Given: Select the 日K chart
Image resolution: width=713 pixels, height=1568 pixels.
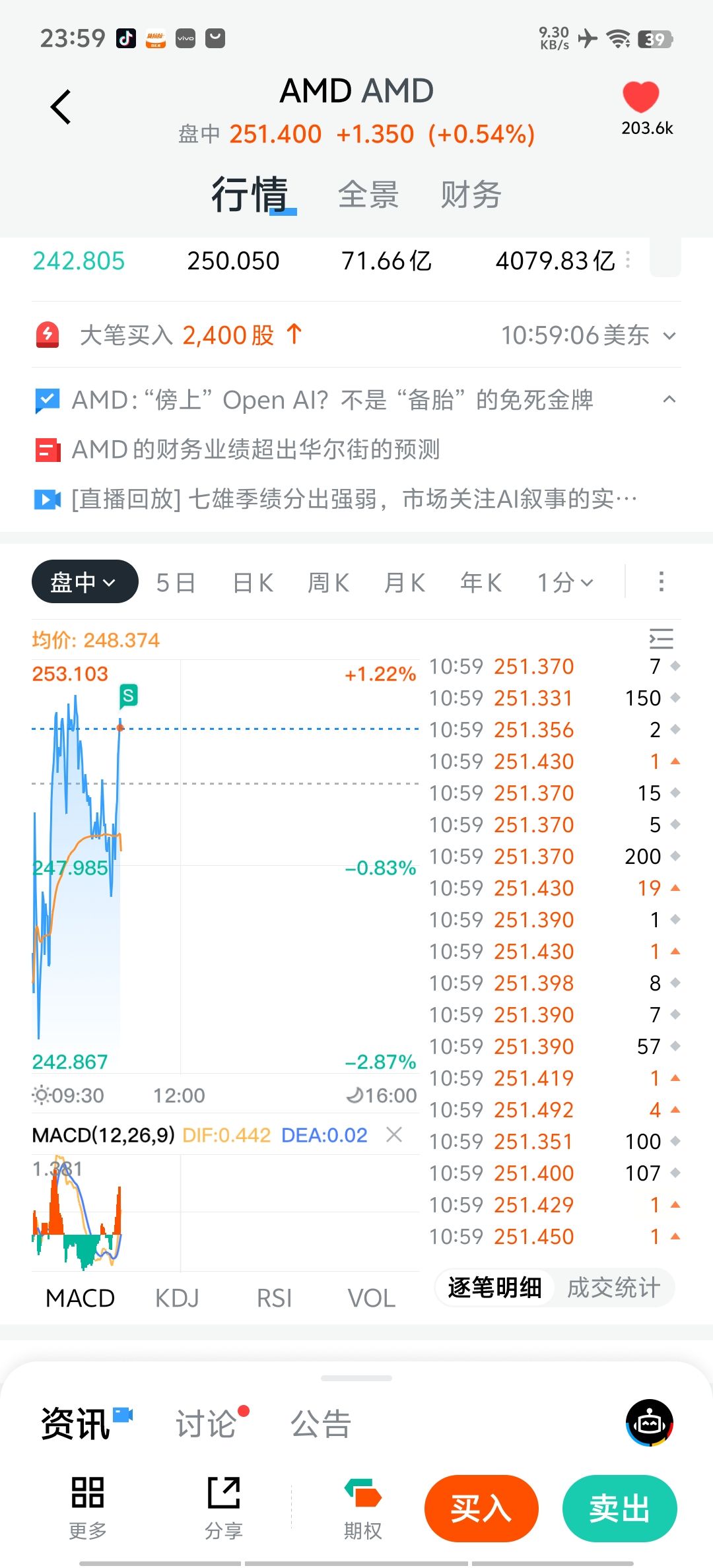Looking at the screenshot, I should click(x=253, y=583).
